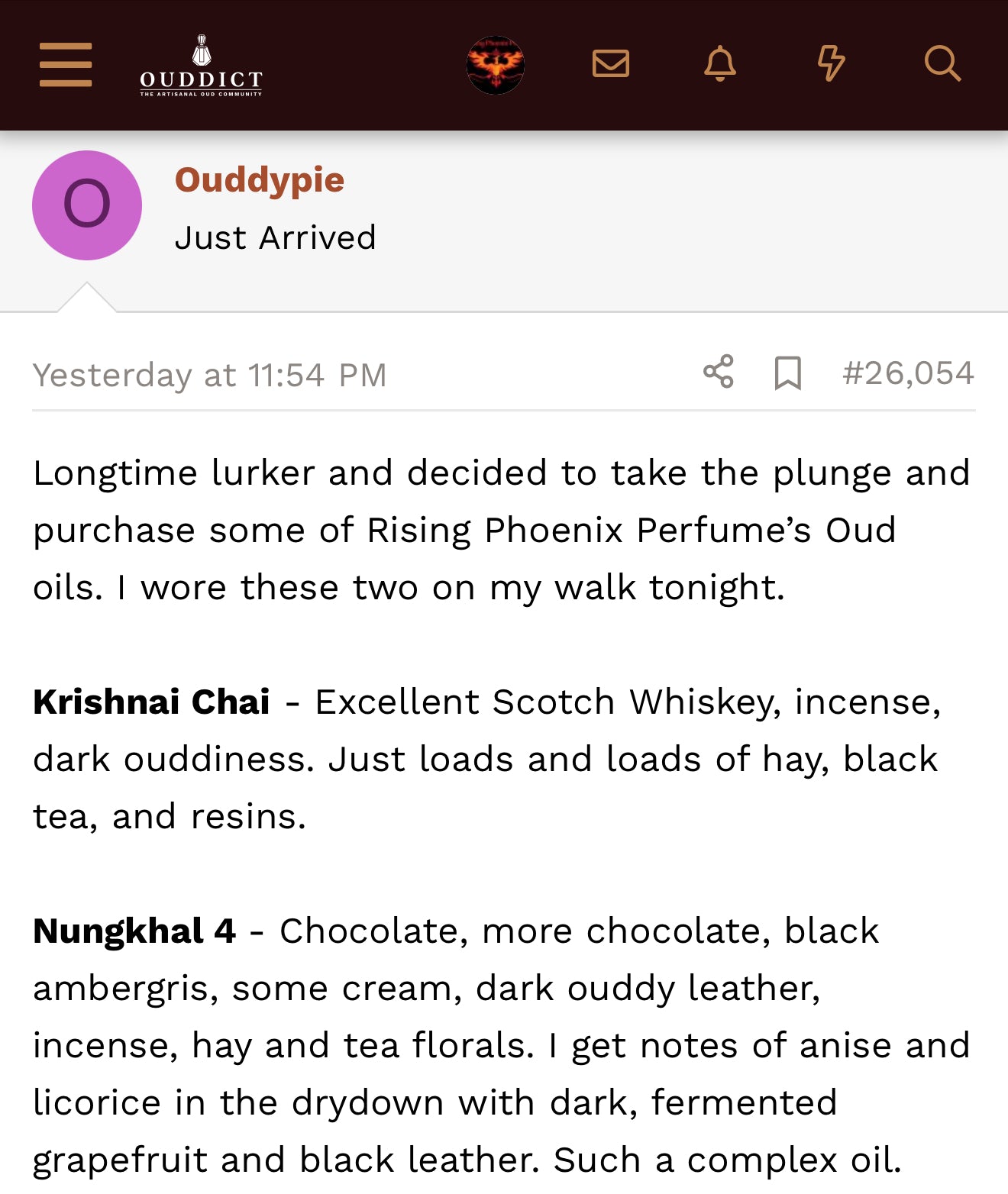1008x1194 pixels.
Task: Open Ouddypie's profile from the username
Action: [x=260, y=180]
